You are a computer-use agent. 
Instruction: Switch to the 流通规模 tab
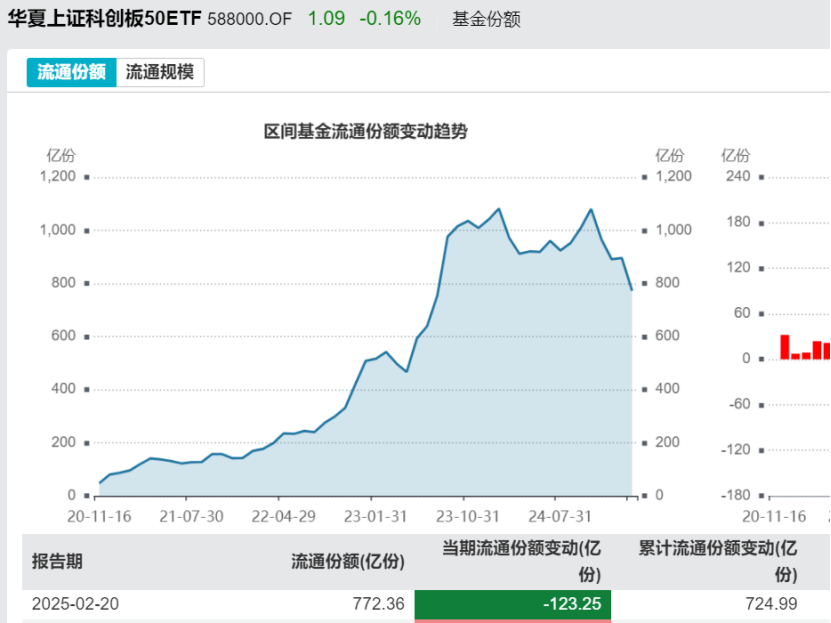160,72
